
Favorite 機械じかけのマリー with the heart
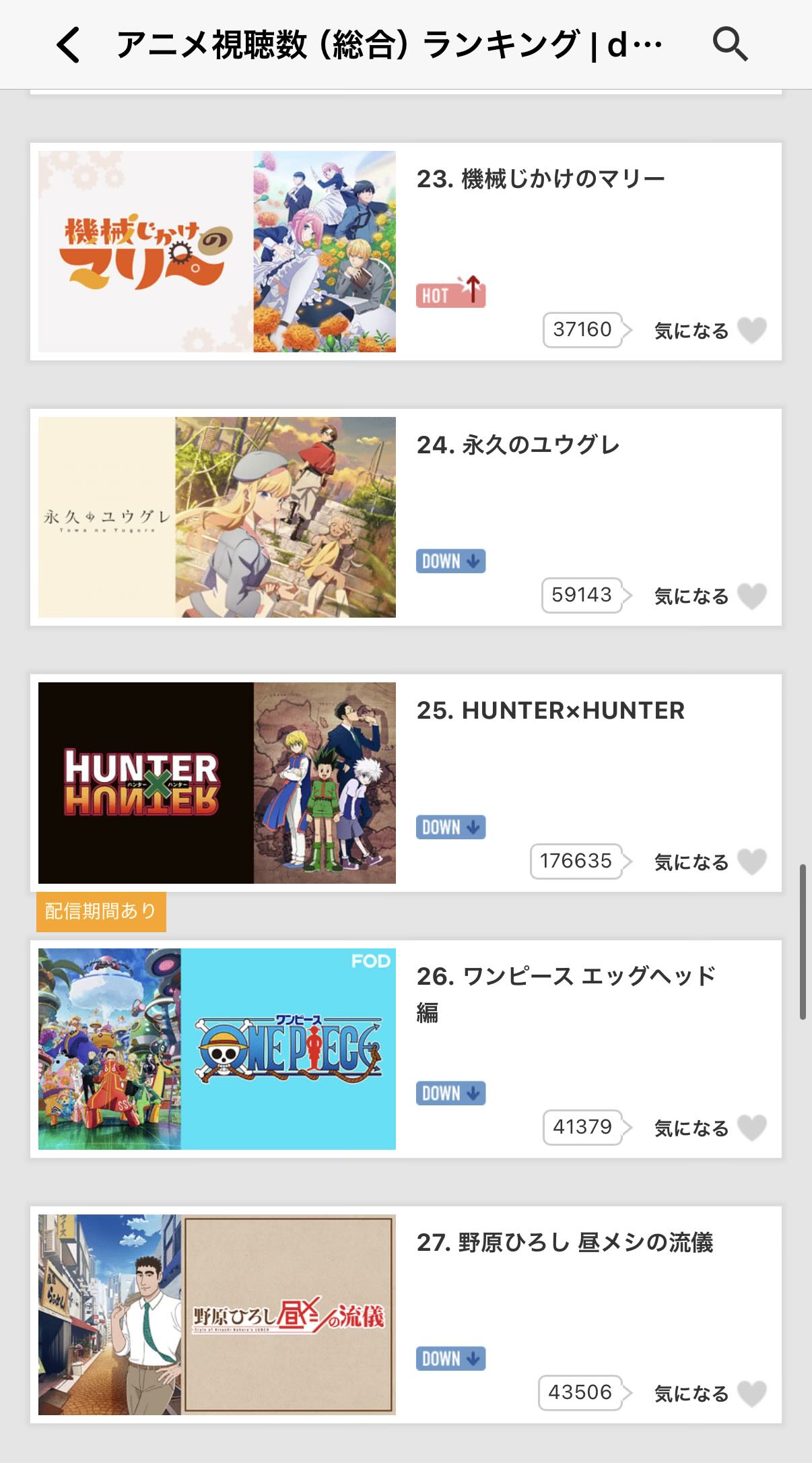pyautogui.click(x=751, y=330)
